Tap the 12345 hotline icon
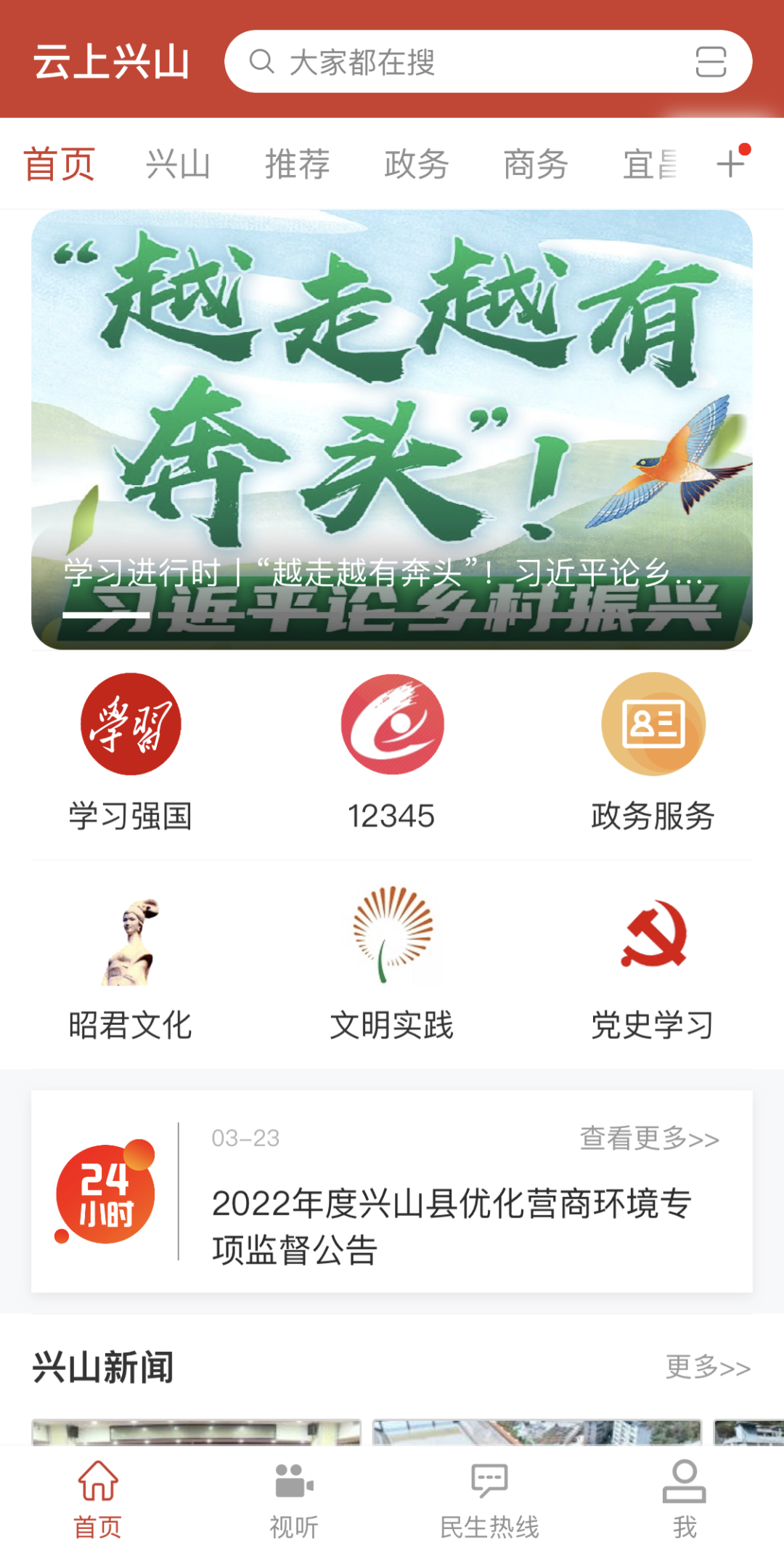The width and height of the screenshot is (784, 1561). tap(392, 725)
